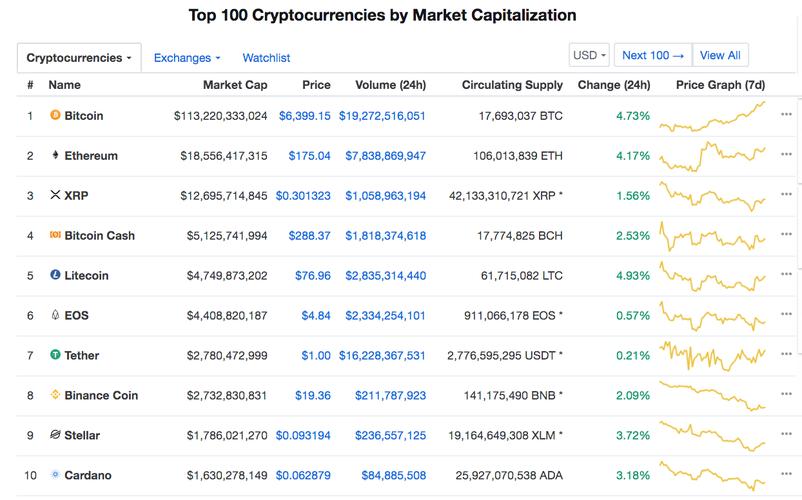Open Tether from the list
Image resolution: width=802 pixels, height=500 pixels.
click(x=81, y=356)
